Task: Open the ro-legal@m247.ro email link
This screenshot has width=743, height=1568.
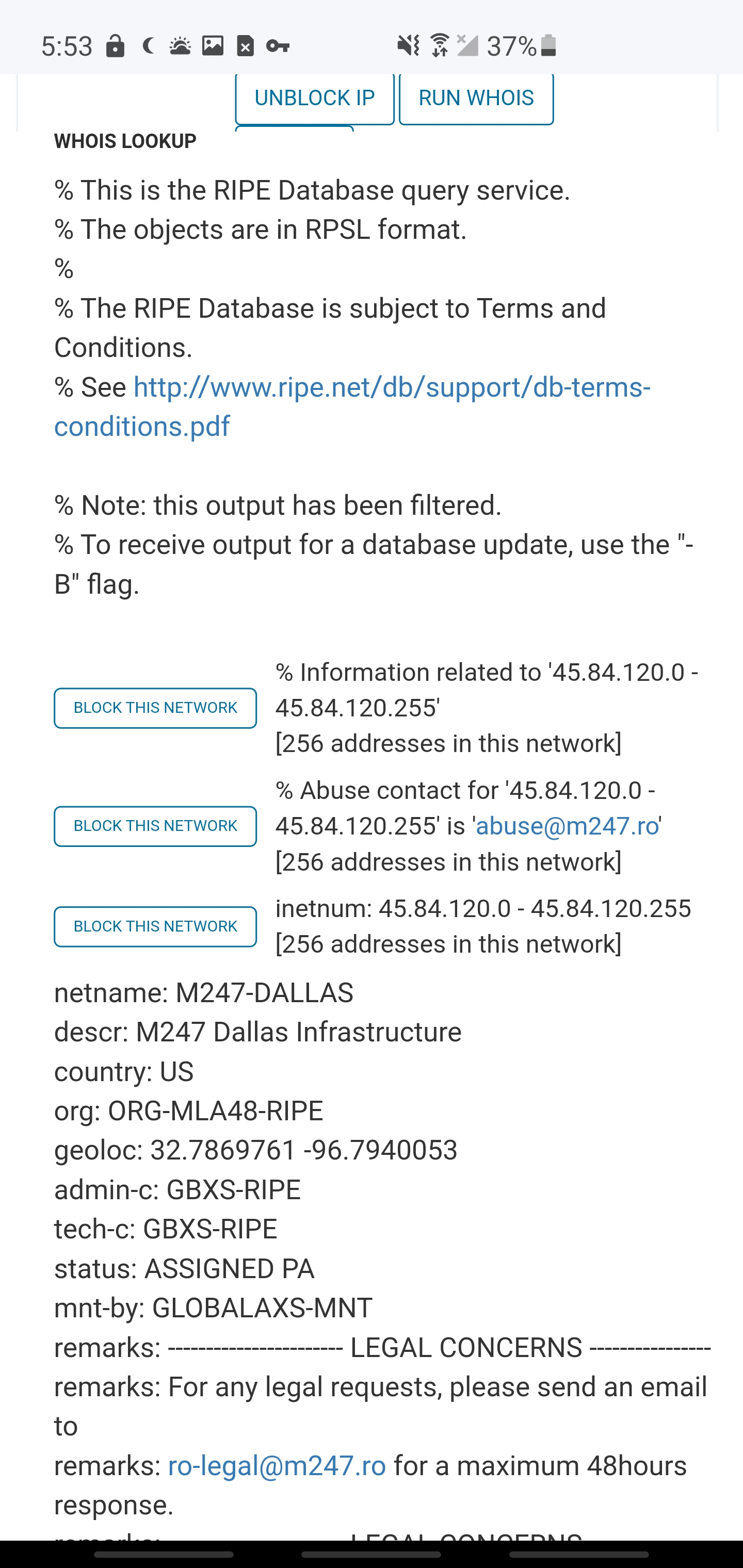Action: click(277, 1466)
